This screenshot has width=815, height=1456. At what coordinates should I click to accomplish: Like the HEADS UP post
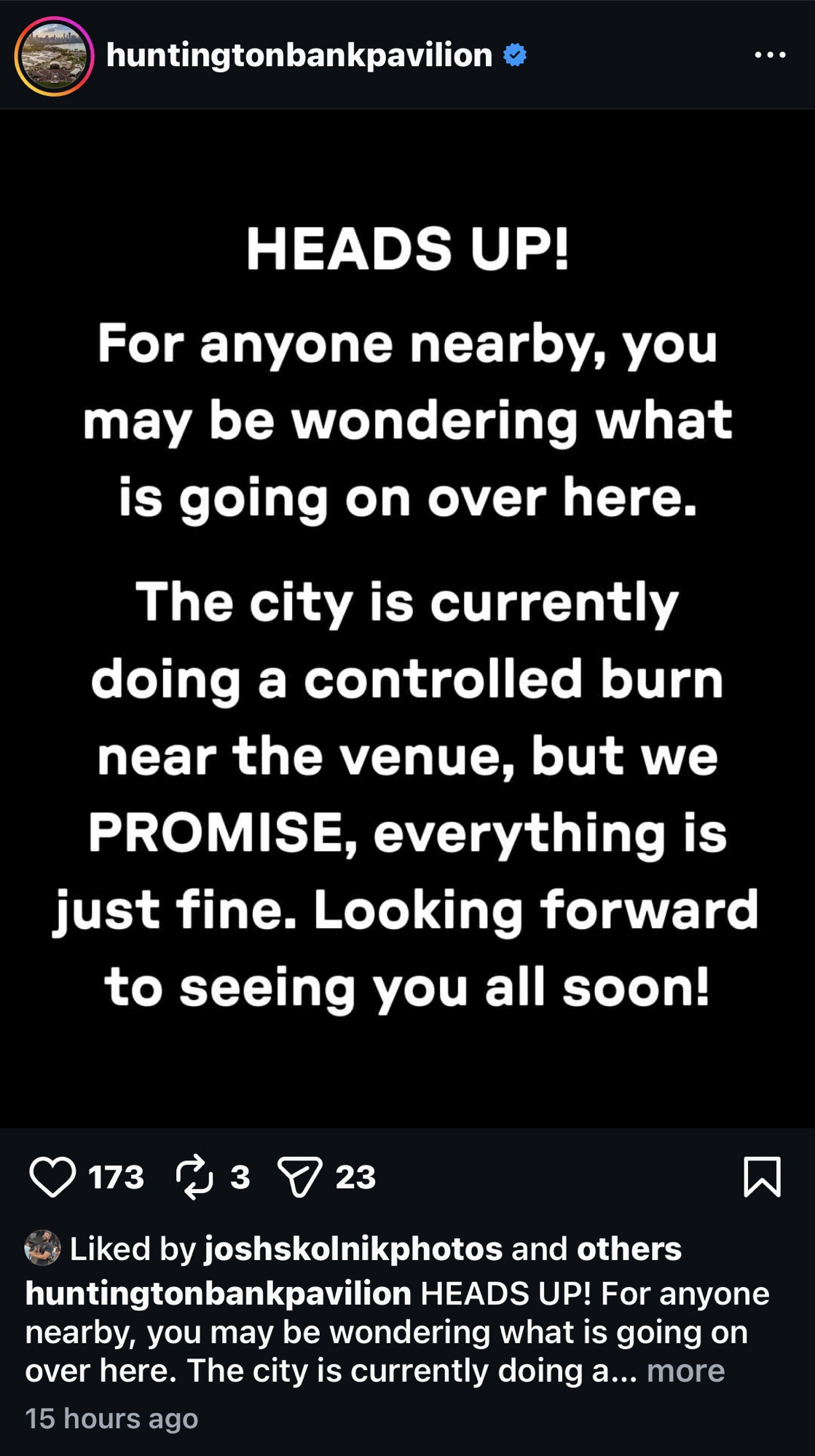coord(52,1177)
